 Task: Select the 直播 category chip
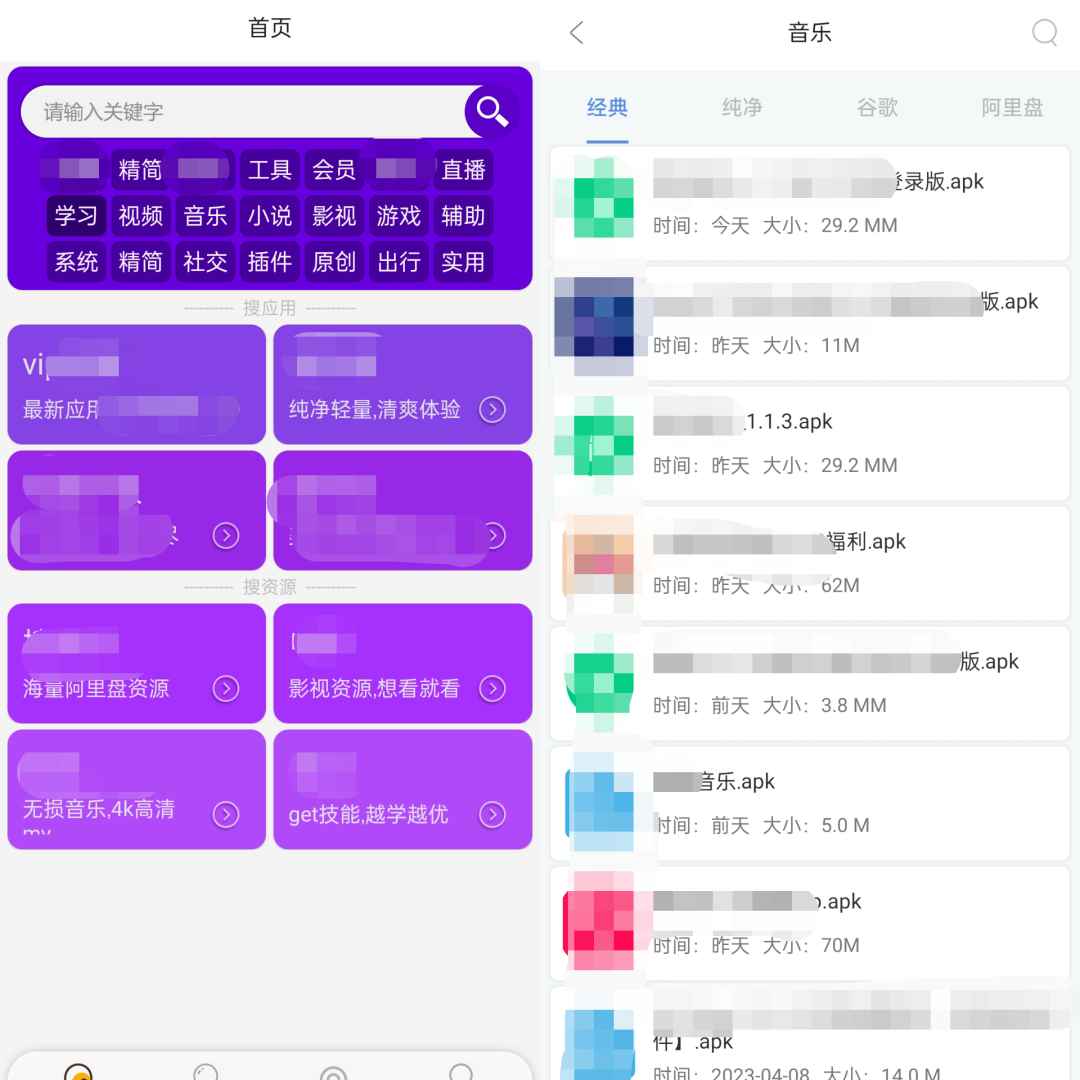point(463,170)
